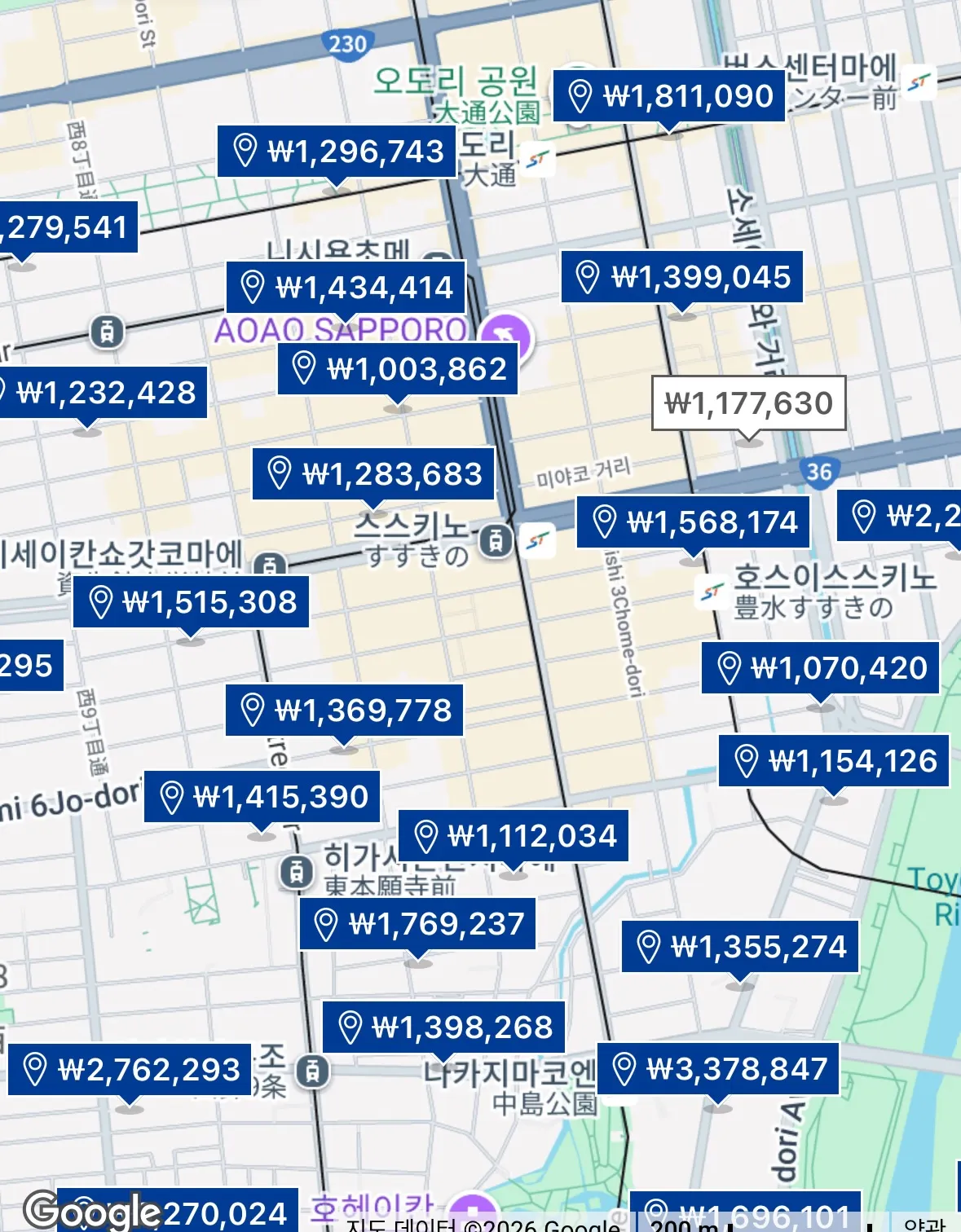Select the ₩2,762,293 price pin
This screenshot has width=961, height=1232.
tap(130, 1069)
